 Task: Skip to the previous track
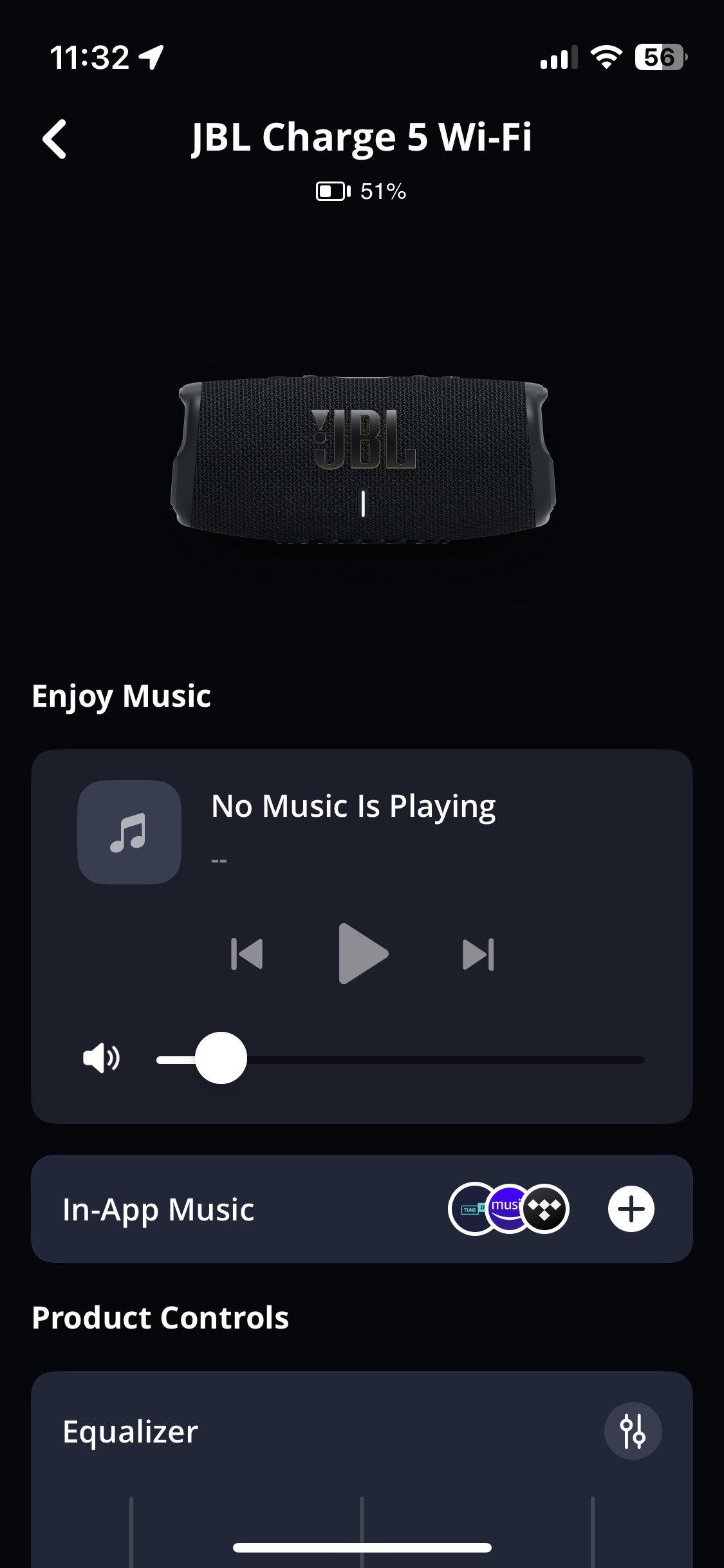point(247,953)
